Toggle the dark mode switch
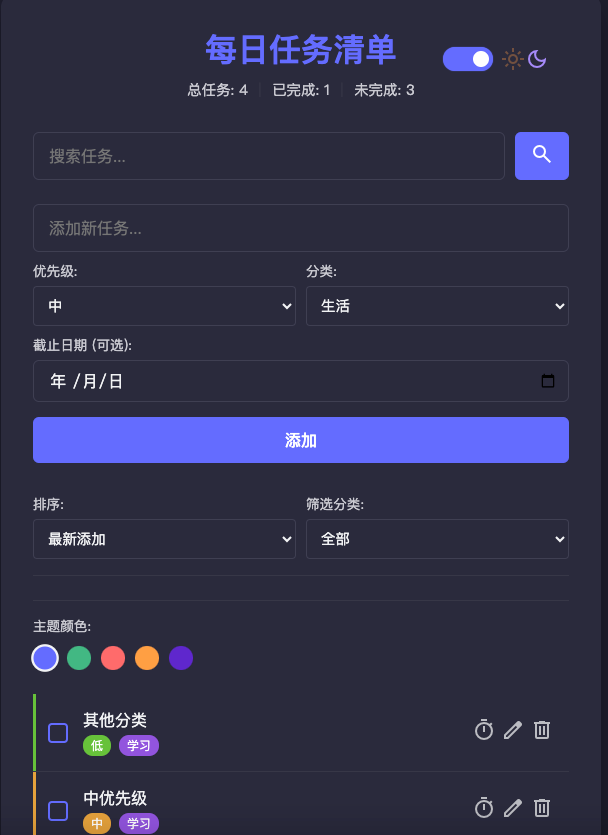The image size is (608, 835). [x=468, y=59]
